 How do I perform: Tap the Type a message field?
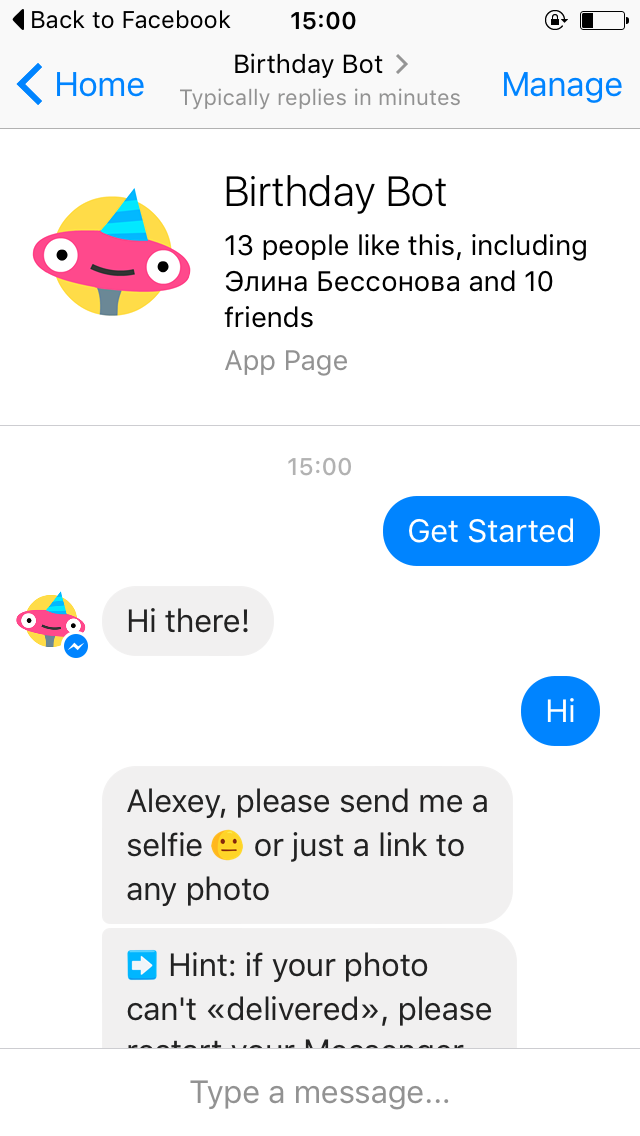pos(320,1092)
